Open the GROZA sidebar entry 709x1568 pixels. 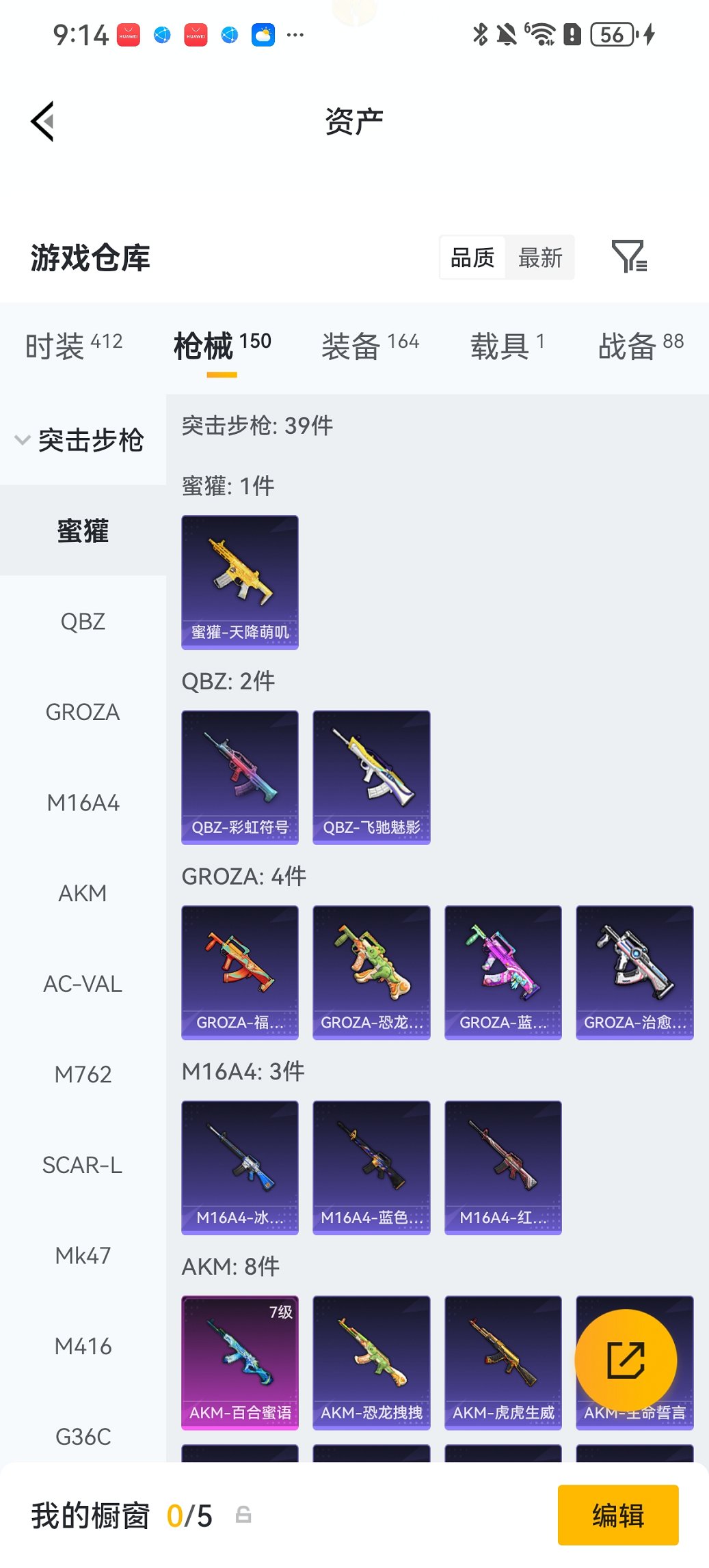point(83,712)
